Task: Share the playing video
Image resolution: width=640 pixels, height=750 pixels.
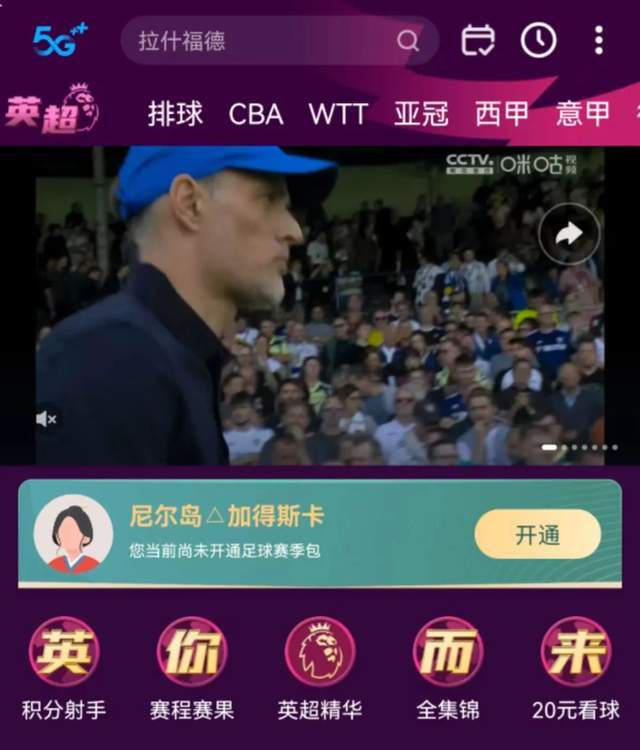Action: pyautogui.click(x=569, y=235)
